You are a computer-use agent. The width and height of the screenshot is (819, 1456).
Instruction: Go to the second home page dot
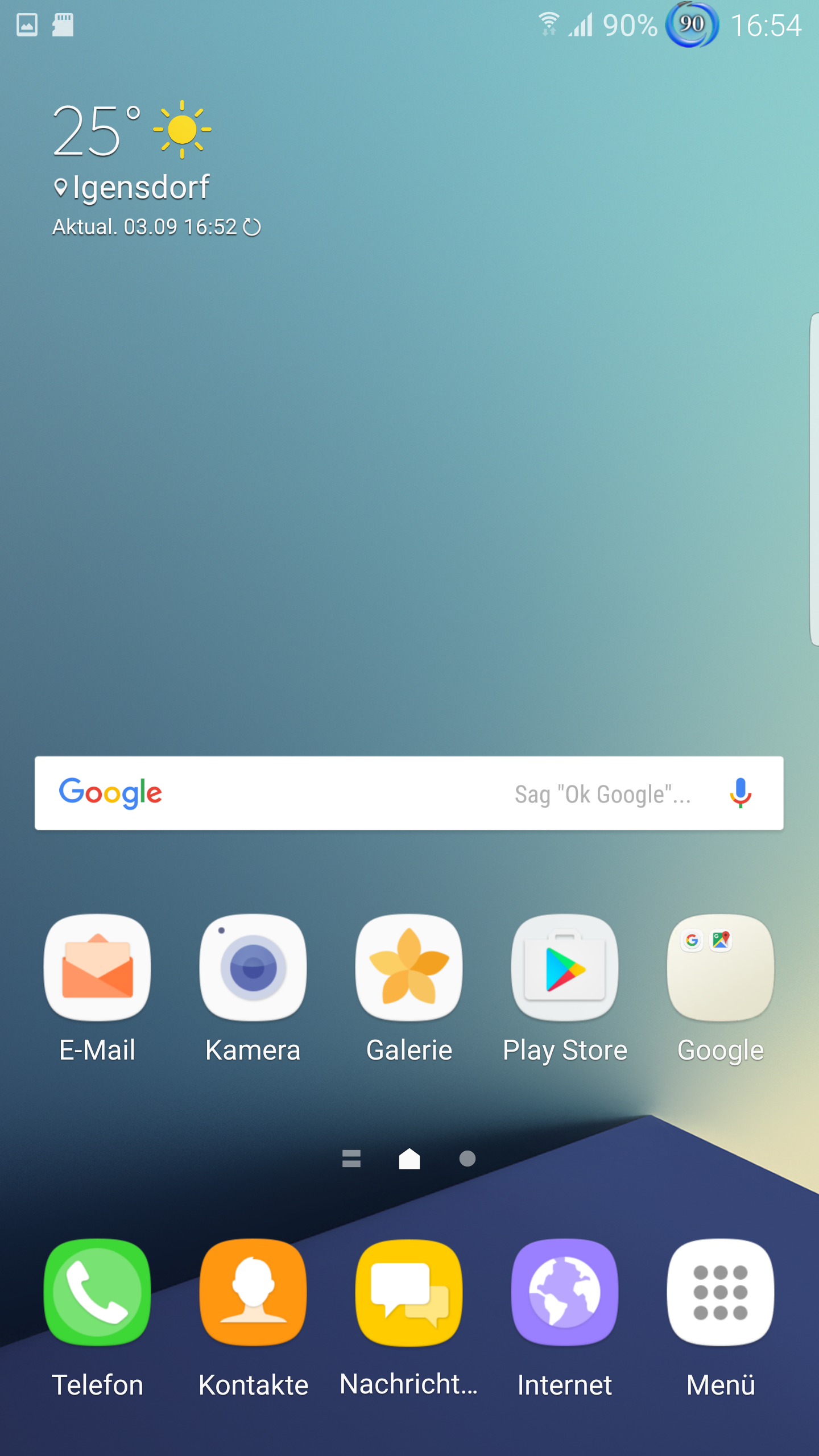468,1159
